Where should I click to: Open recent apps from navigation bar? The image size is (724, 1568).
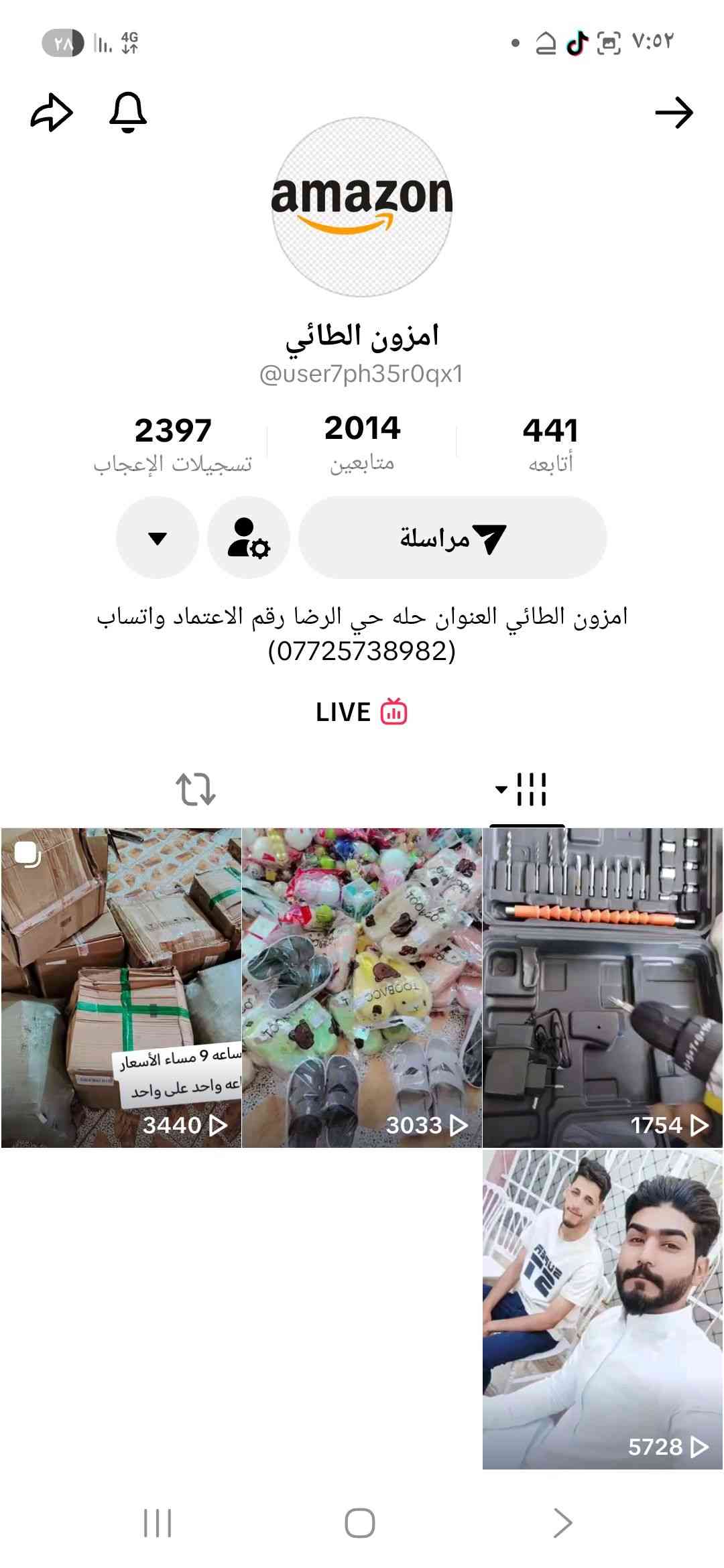point(158,1523)
